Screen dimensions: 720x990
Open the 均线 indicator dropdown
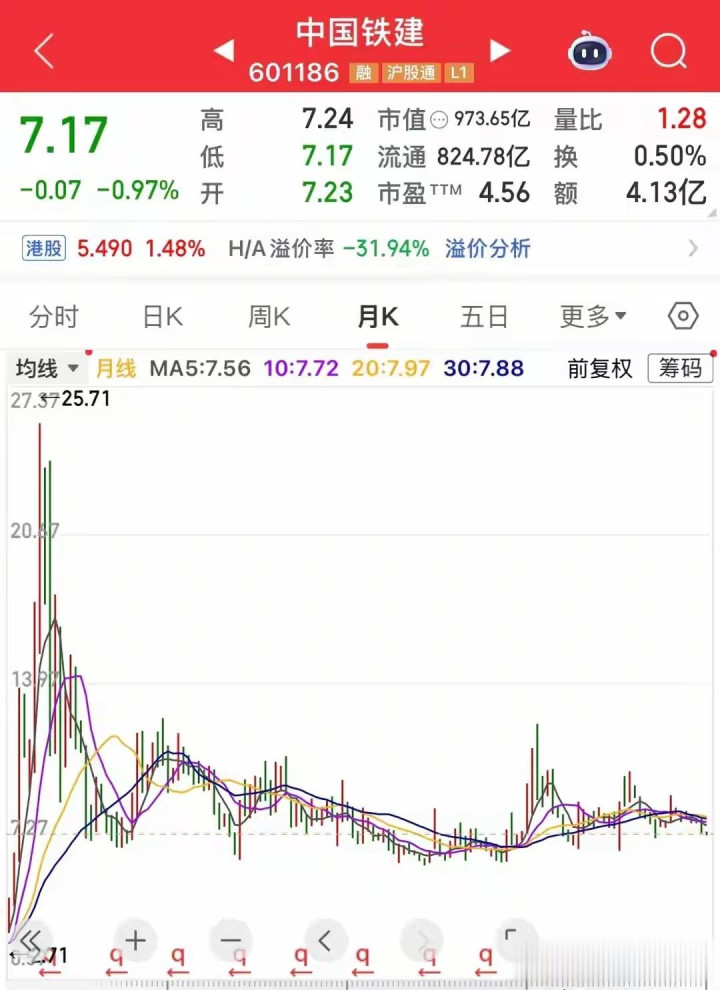click(x=46, y=369)
